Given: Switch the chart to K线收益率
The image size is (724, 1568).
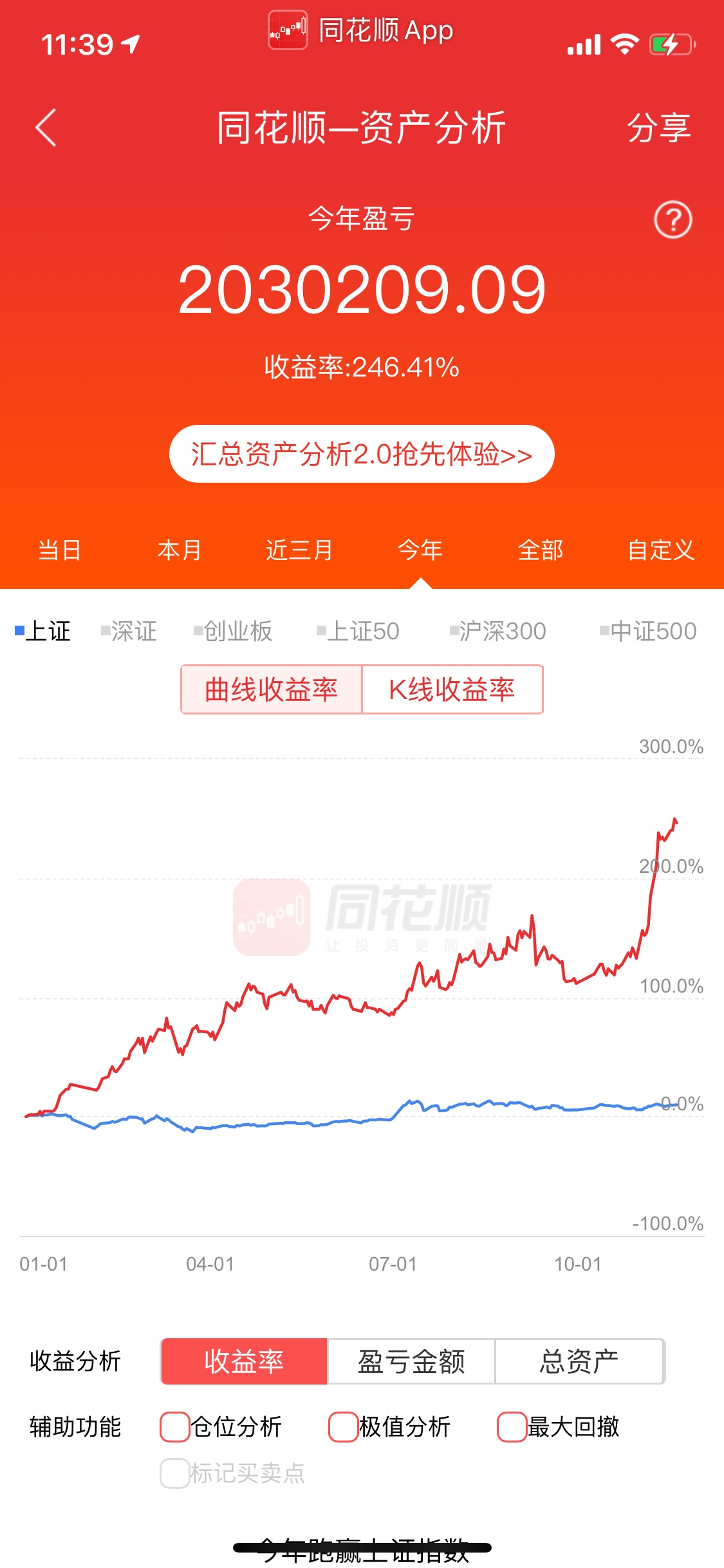Looking at the screenshot, I should pyautogui.click(x=452, y=690).
